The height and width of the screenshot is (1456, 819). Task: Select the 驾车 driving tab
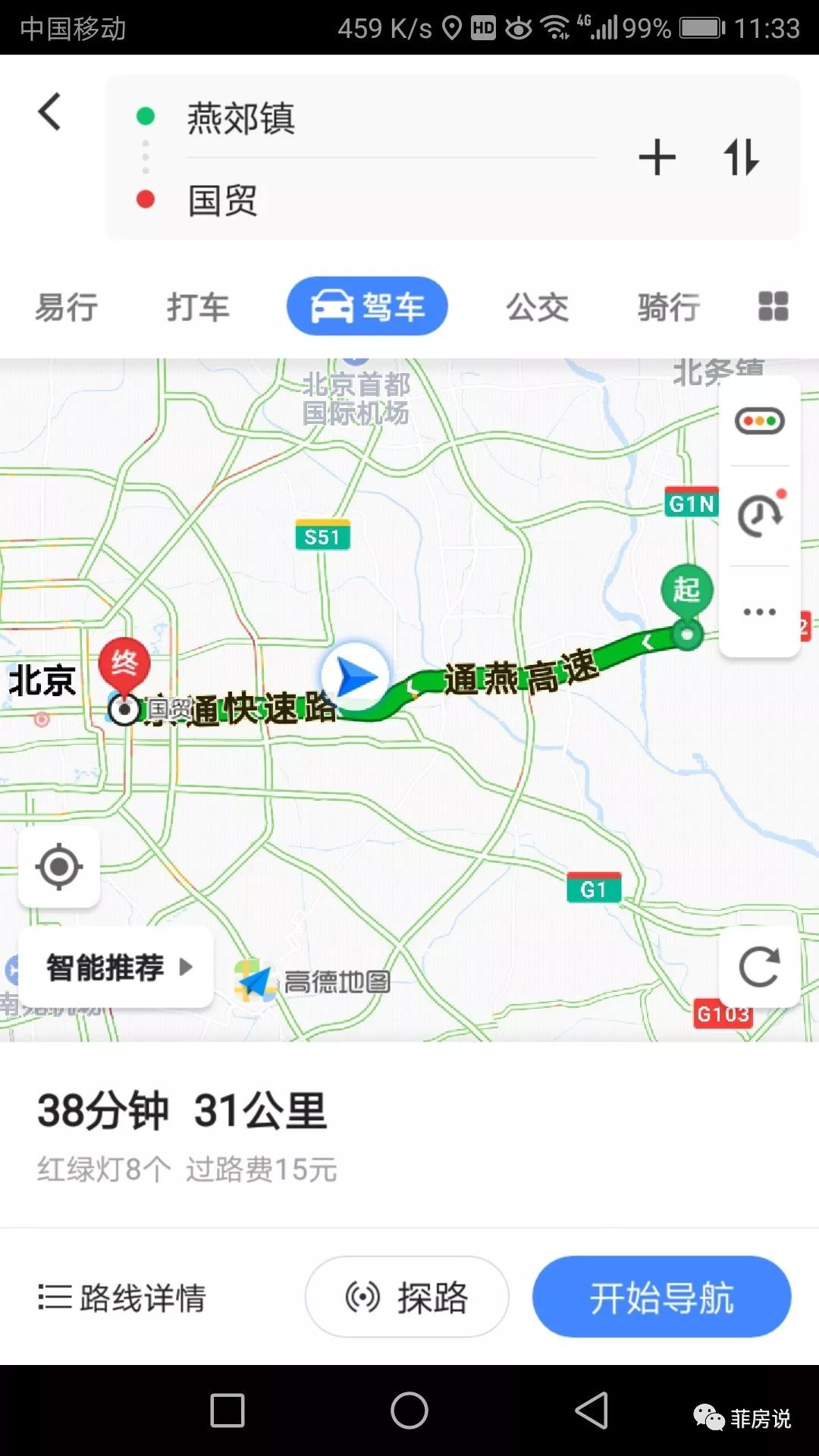367,306
